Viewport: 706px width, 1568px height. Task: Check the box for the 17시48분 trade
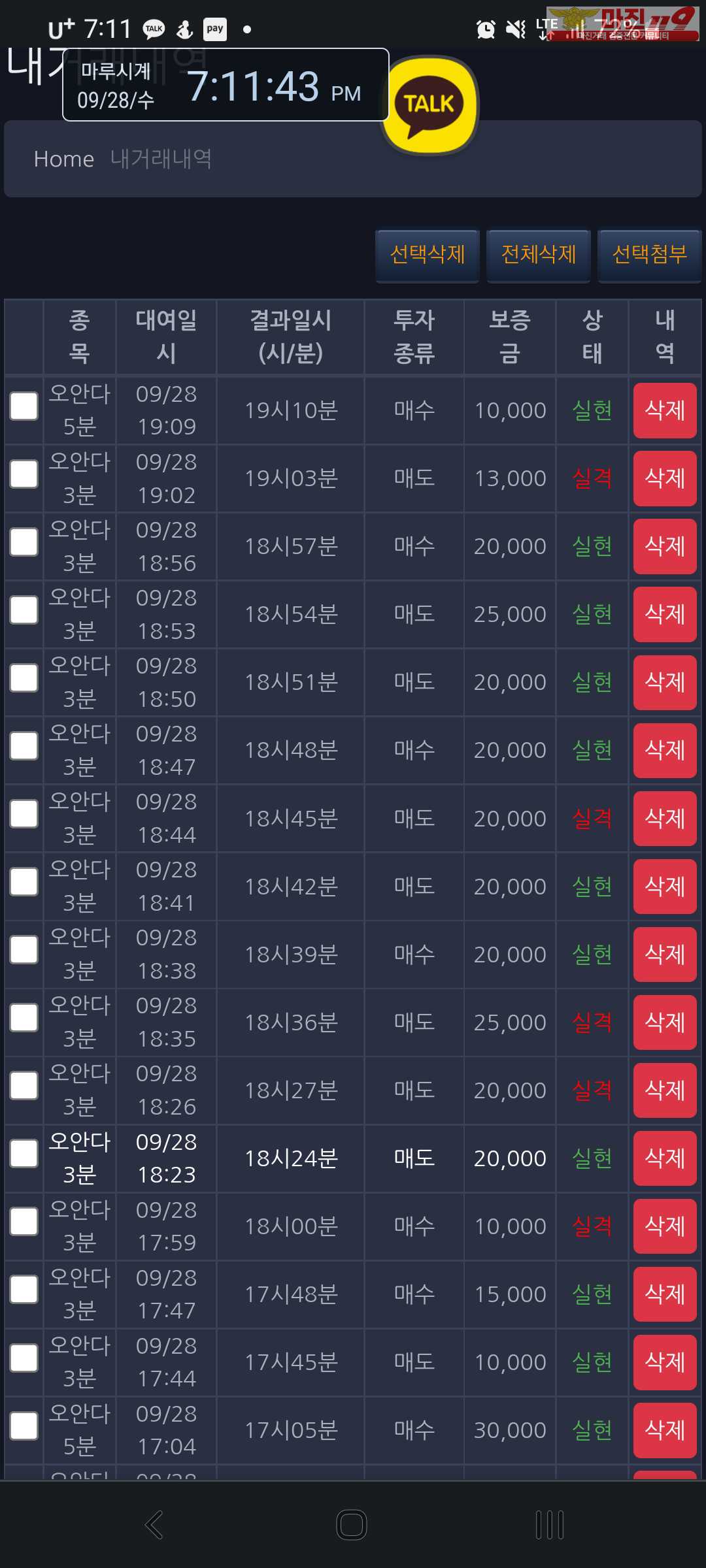point(24,1290)
